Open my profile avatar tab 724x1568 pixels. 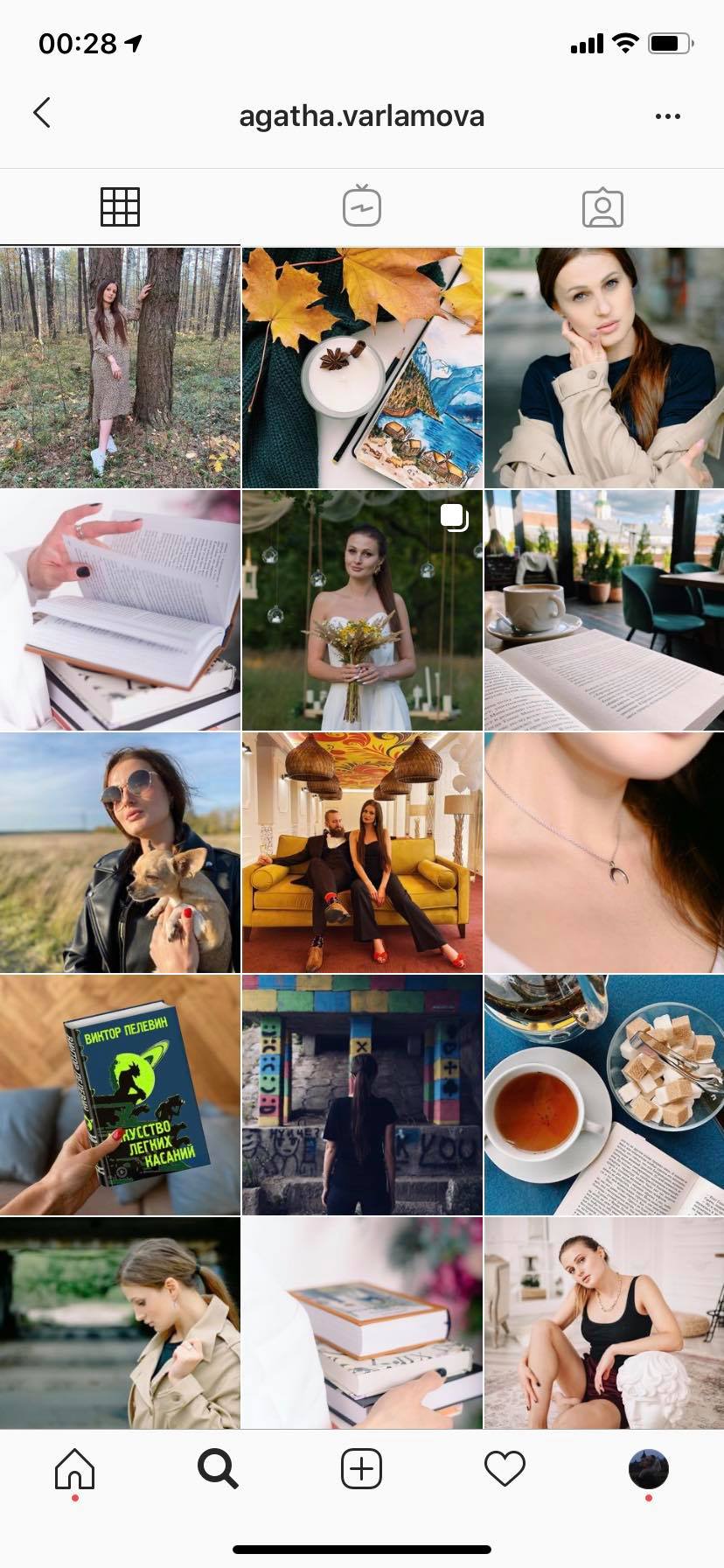pyautogui.click(x=648, y=1469)
